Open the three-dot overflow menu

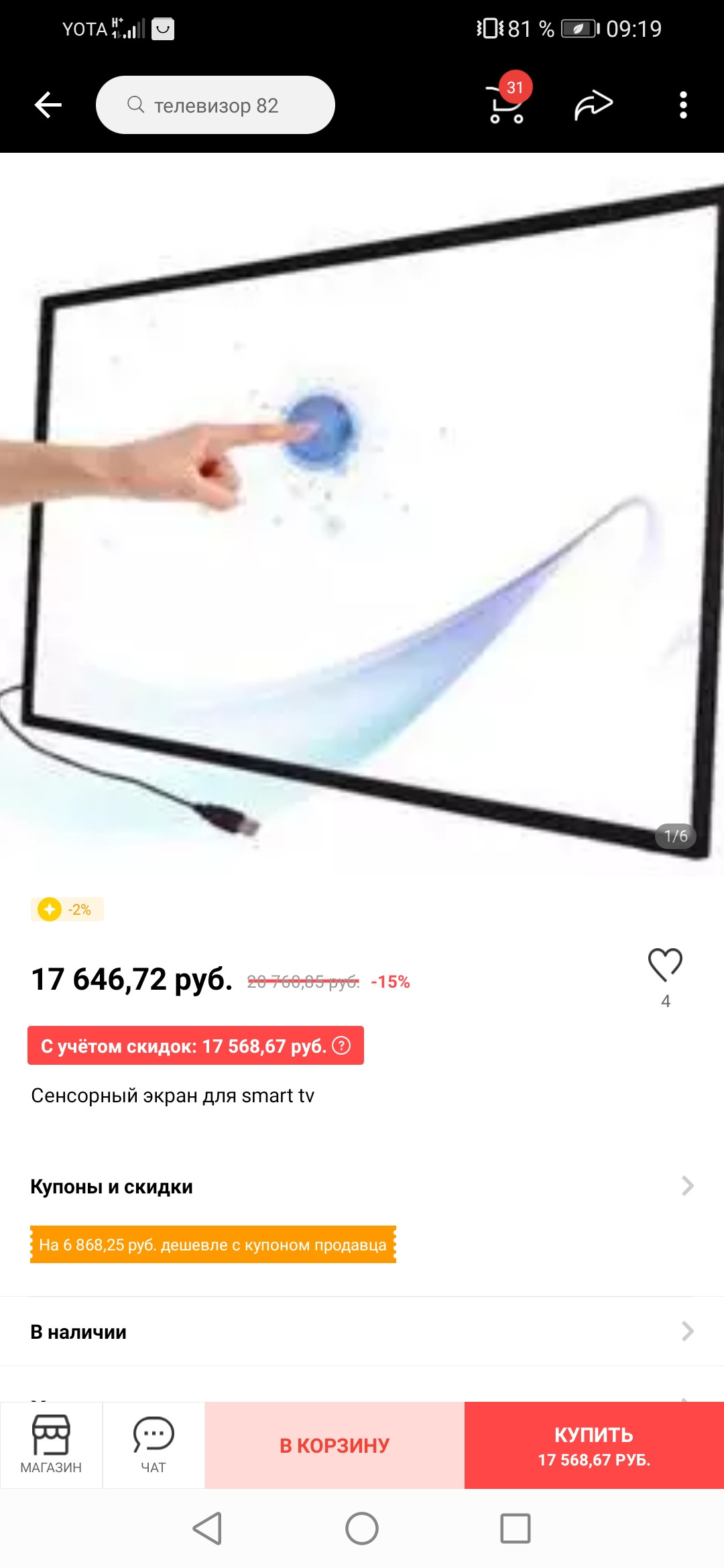coord(683,105)
